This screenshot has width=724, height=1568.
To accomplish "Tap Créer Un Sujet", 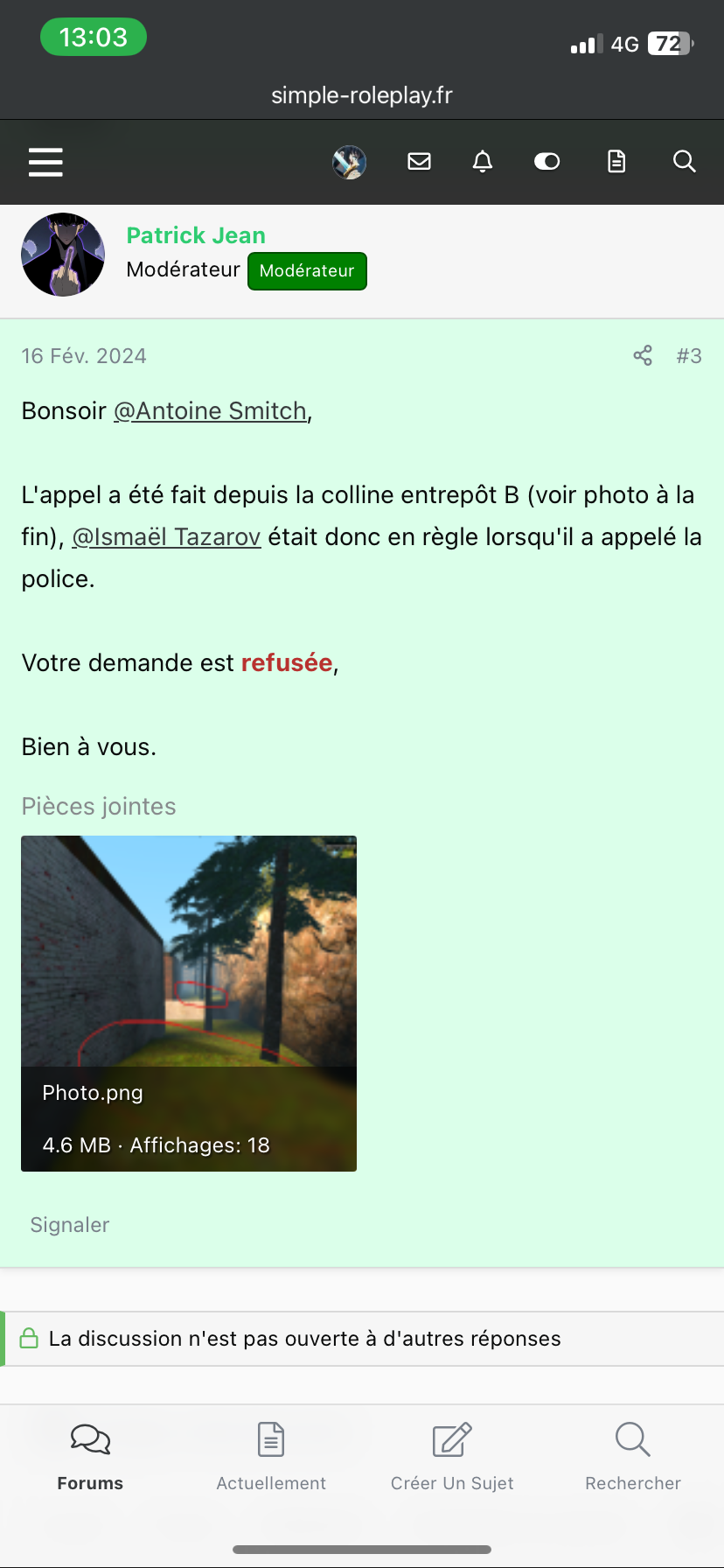I will [x=452, y=1457].
